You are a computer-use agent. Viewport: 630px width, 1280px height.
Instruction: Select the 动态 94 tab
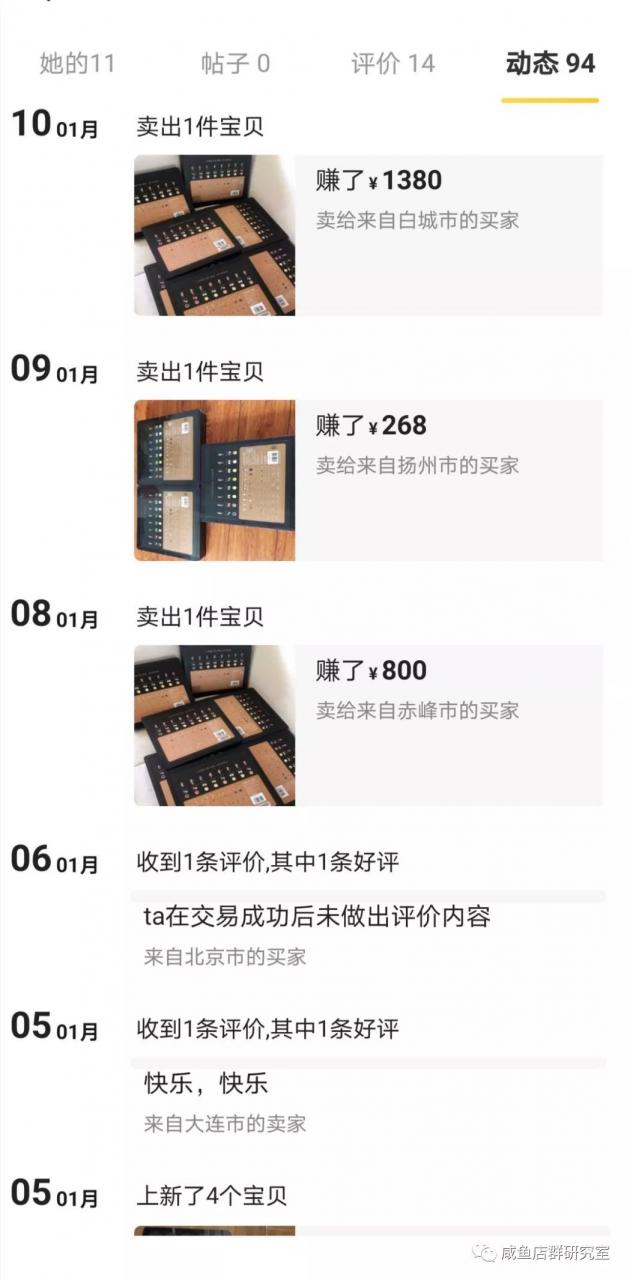550,64
